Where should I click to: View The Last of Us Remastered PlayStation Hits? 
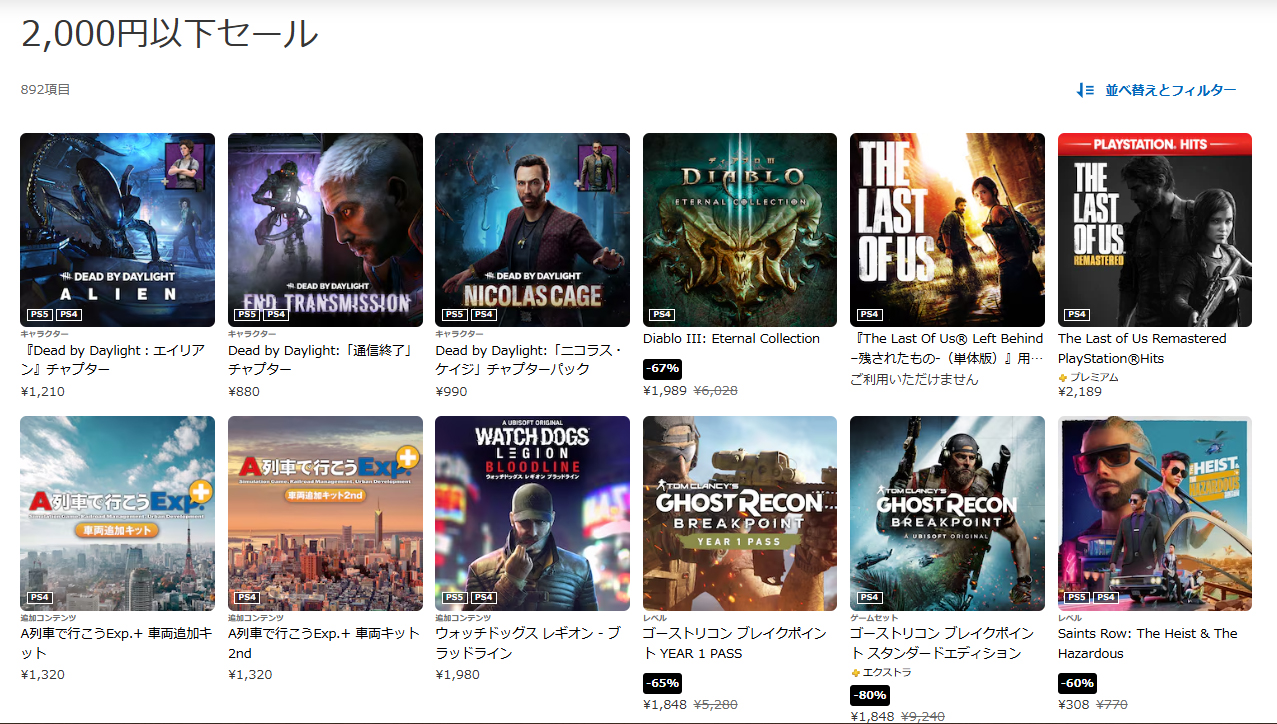tap(1155, 230)
